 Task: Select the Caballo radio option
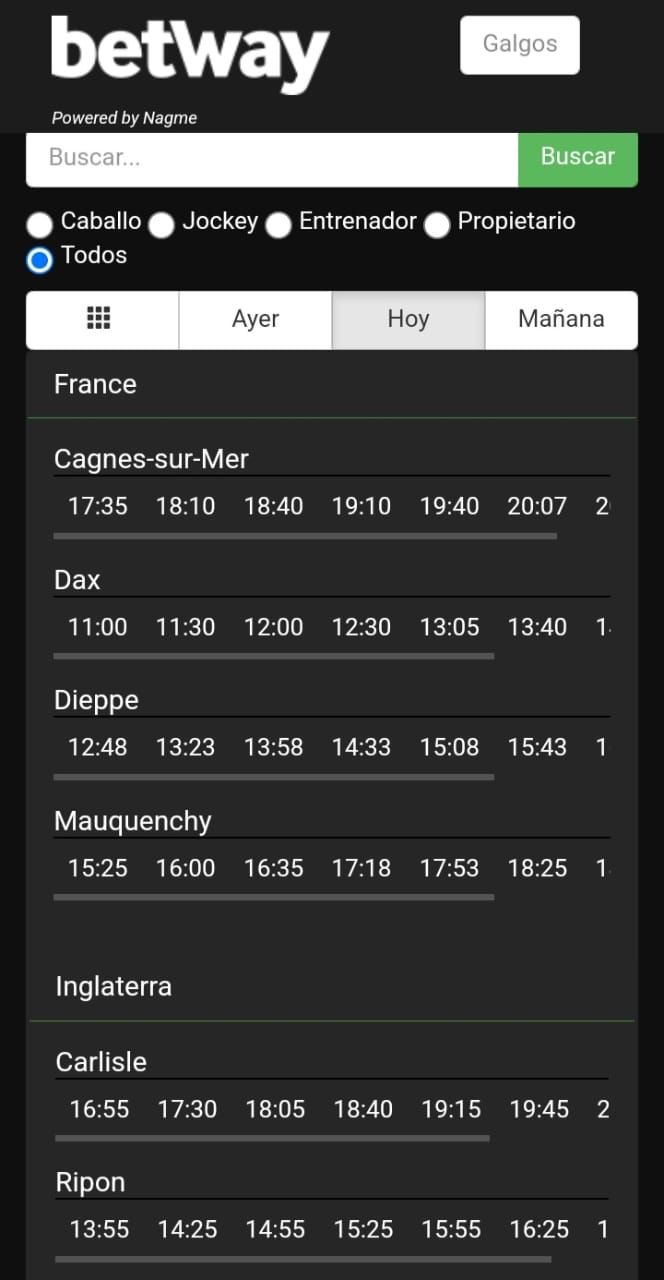coord(40,225)
